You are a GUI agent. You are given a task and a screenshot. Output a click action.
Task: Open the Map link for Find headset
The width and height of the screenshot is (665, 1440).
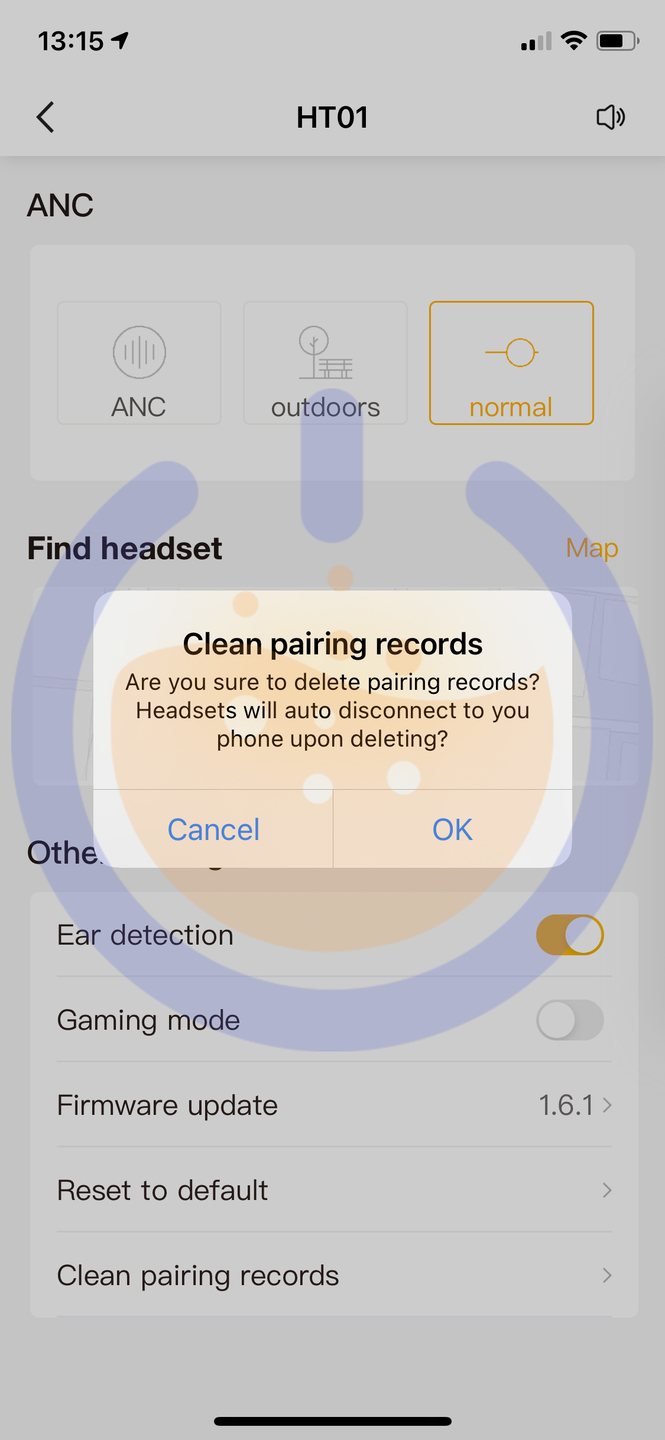pyautogui.click(x=592, y=548)
